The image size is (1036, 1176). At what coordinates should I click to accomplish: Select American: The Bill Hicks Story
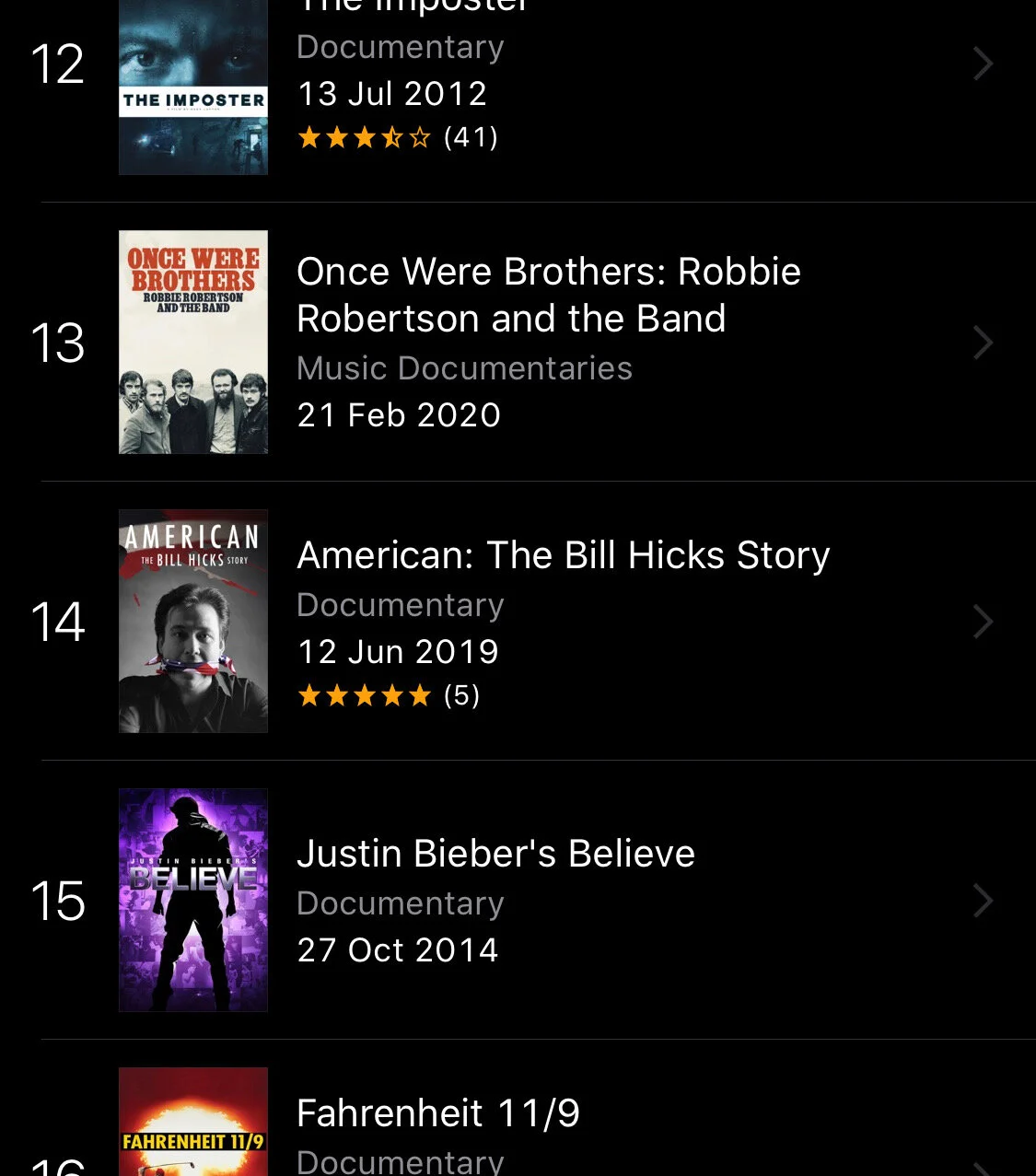tap(518, 621)
